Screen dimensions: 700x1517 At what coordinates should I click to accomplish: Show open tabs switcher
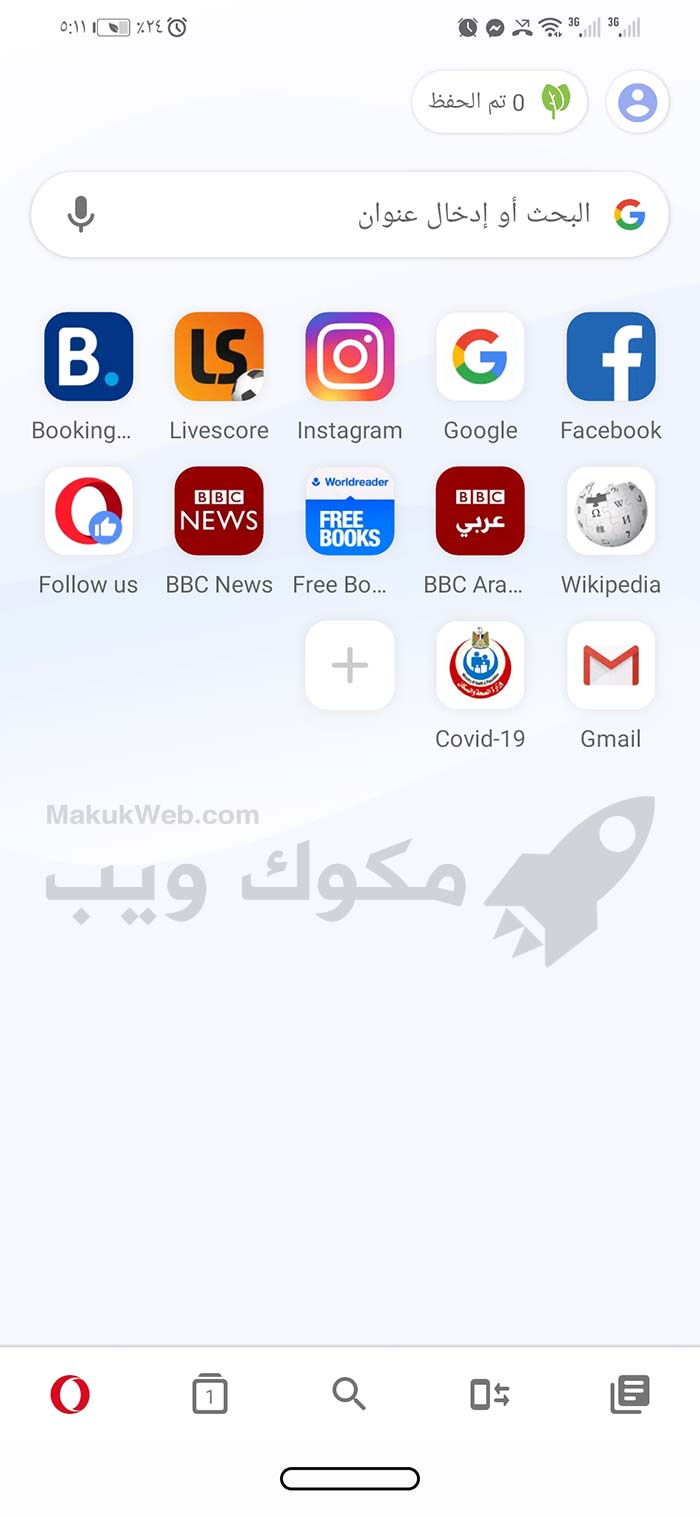click(x=210, y=1394)
